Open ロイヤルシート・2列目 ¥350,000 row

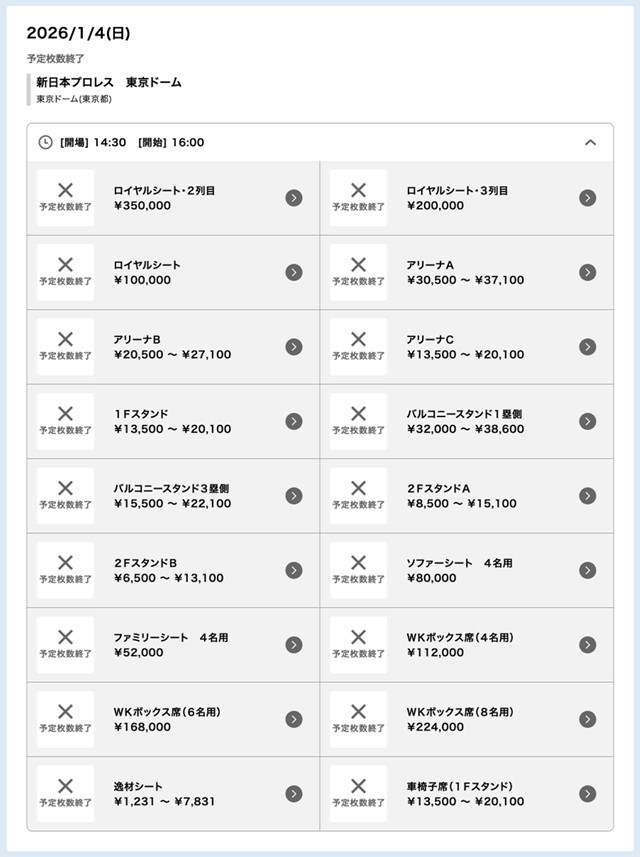click(x=293, y=198)
